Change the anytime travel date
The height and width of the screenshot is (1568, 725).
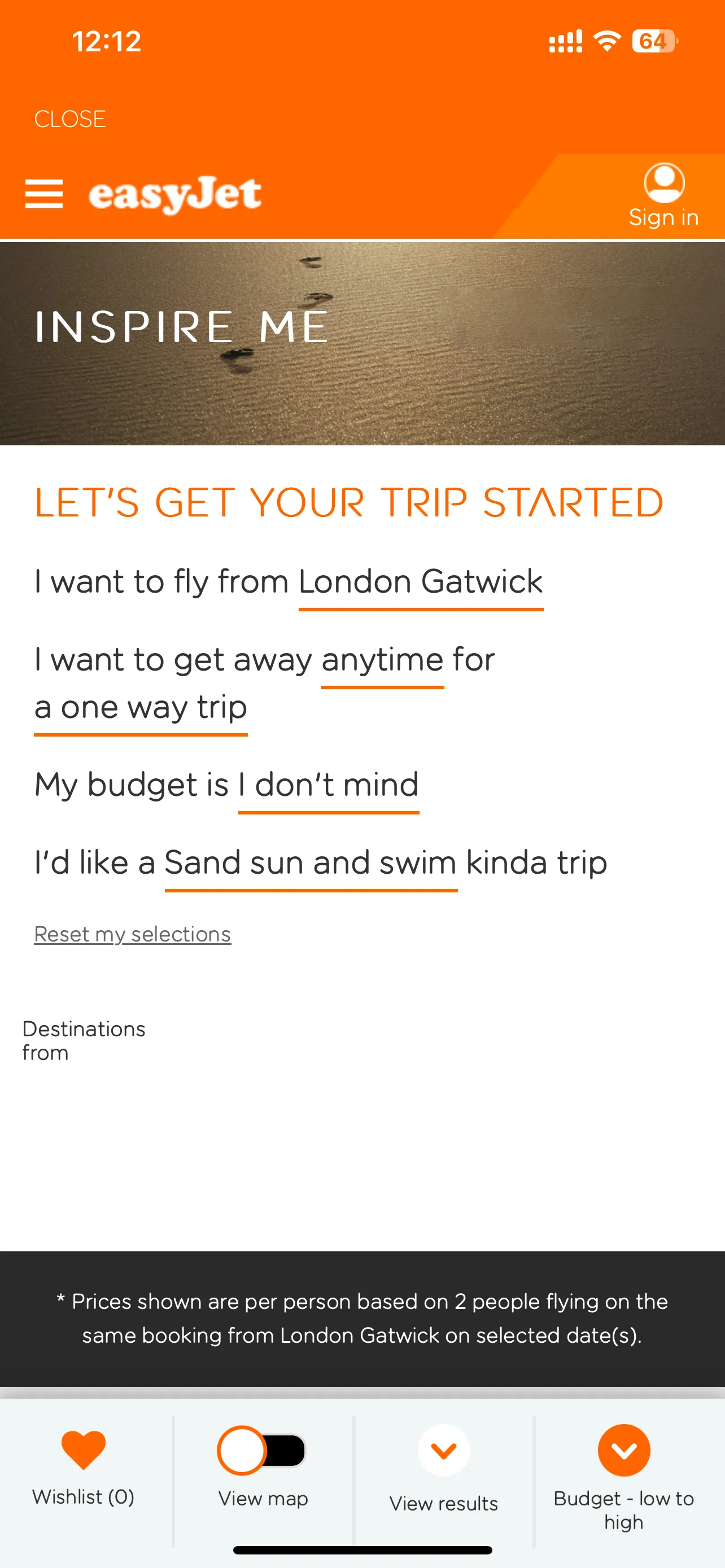coord(382,660)
